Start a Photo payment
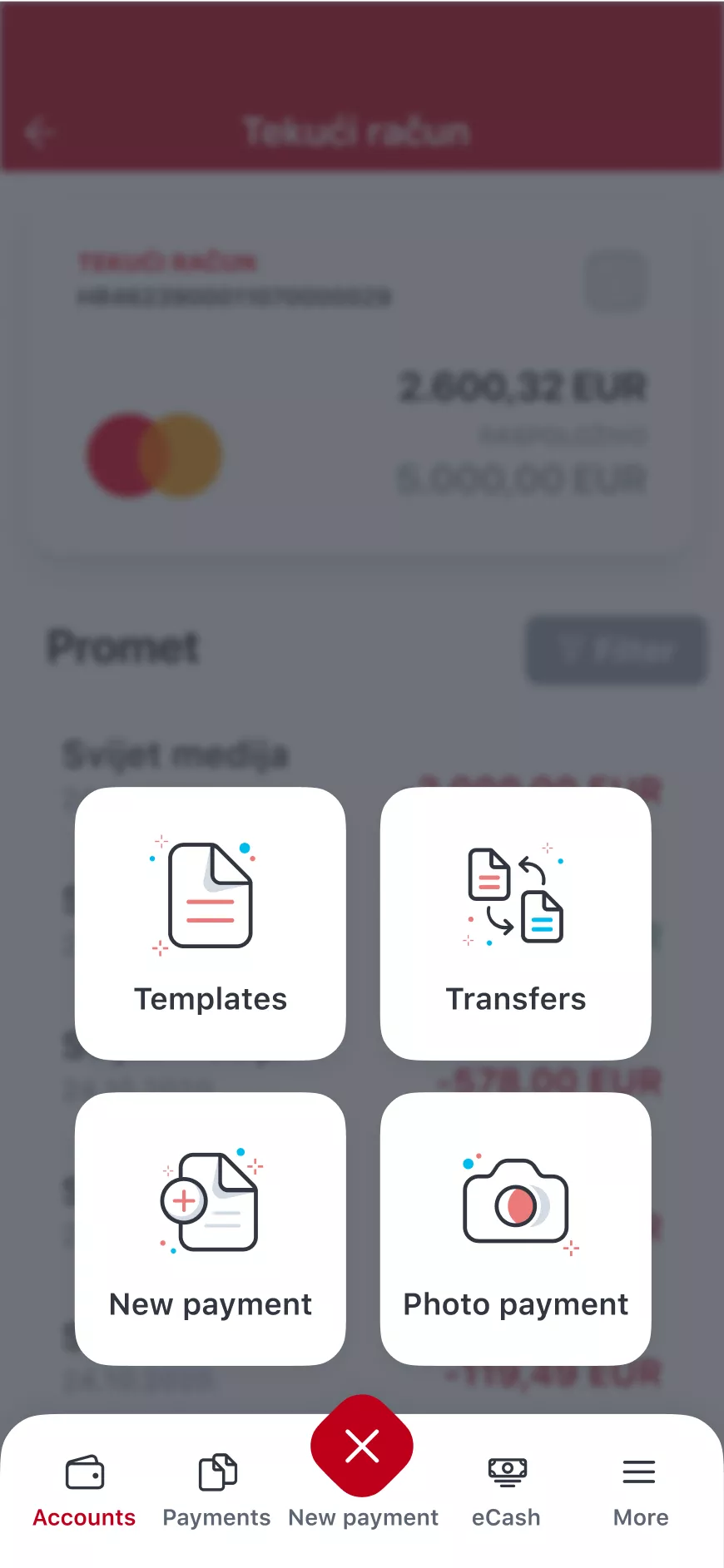 (515, 1229)
